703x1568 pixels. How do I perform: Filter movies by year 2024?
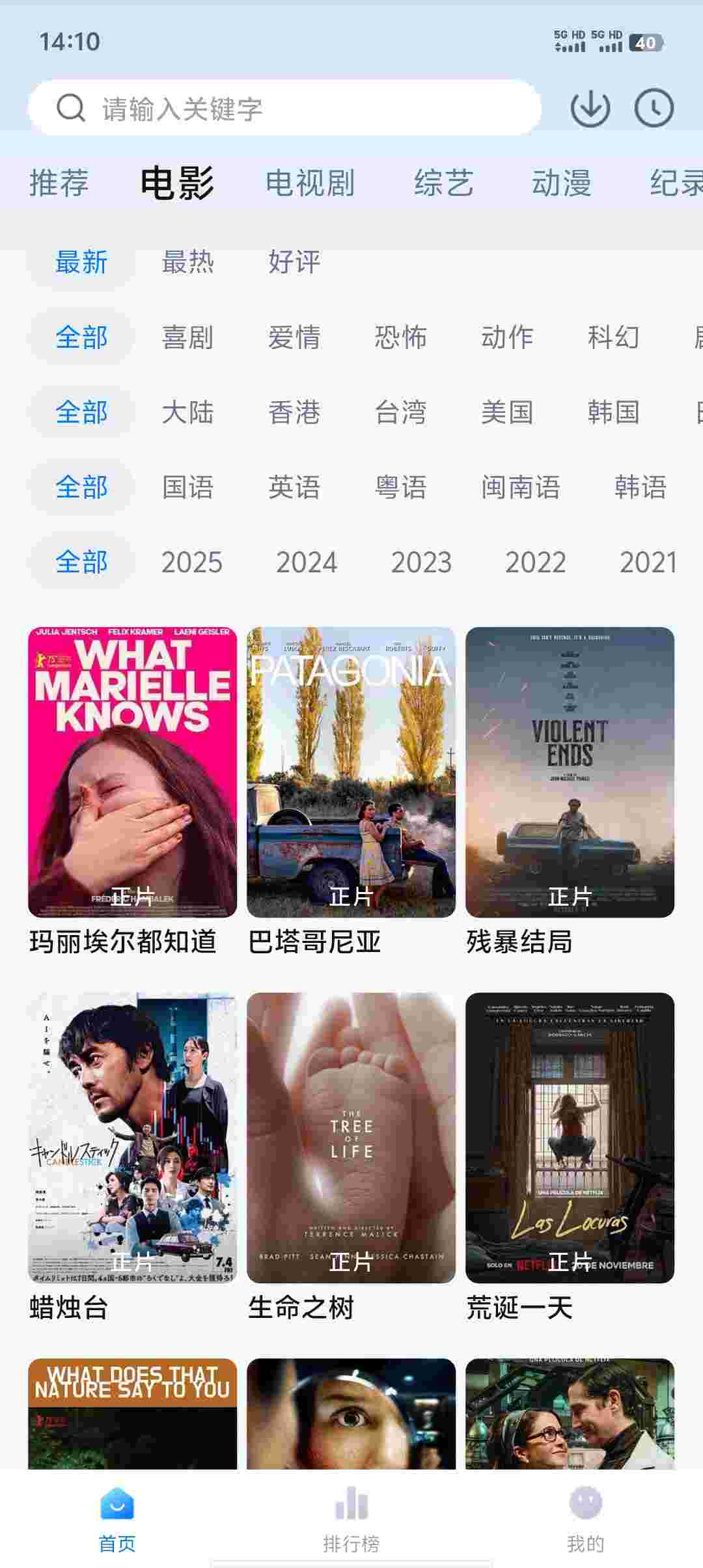coord(306,562)
